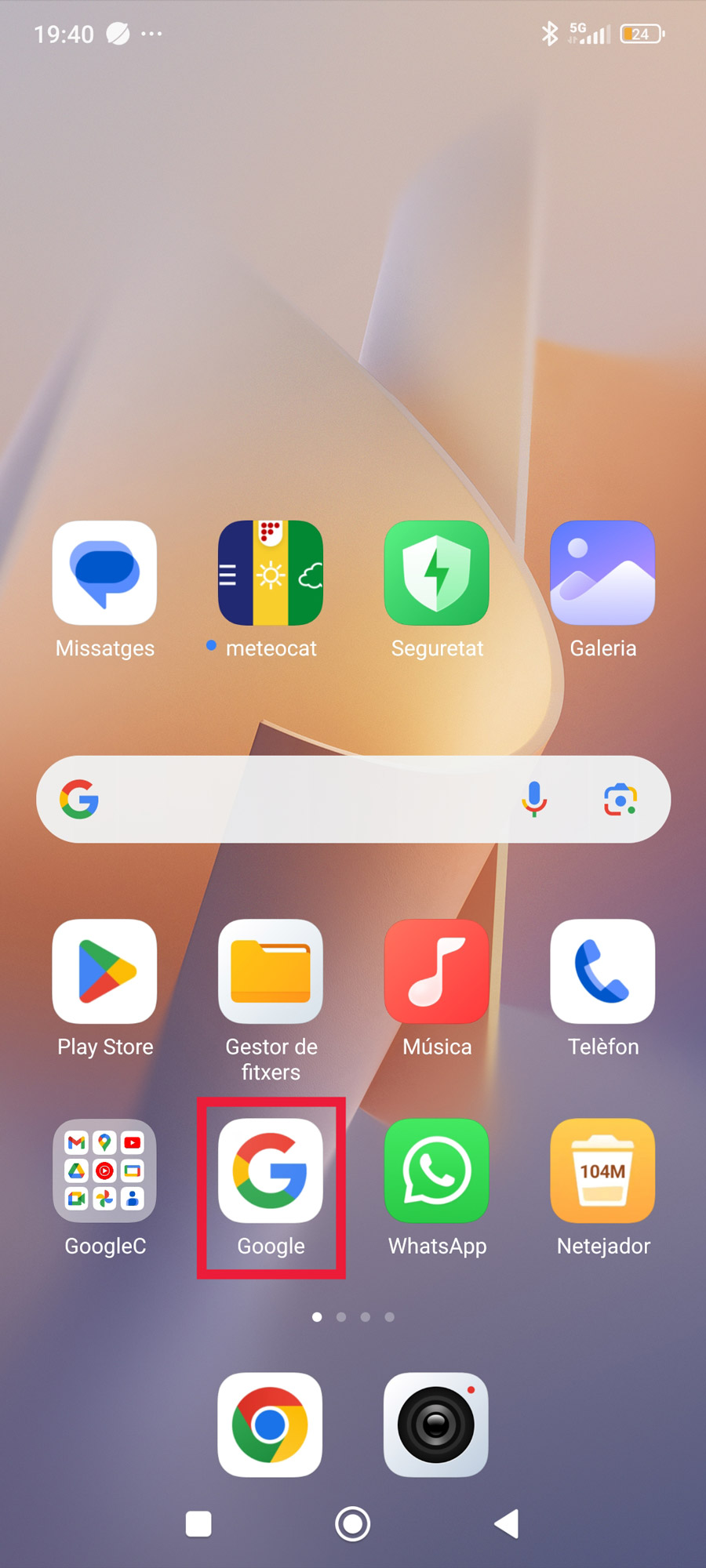Launch the Música app
Viewport: 706px width, 1568px height.
click(437, 971)
